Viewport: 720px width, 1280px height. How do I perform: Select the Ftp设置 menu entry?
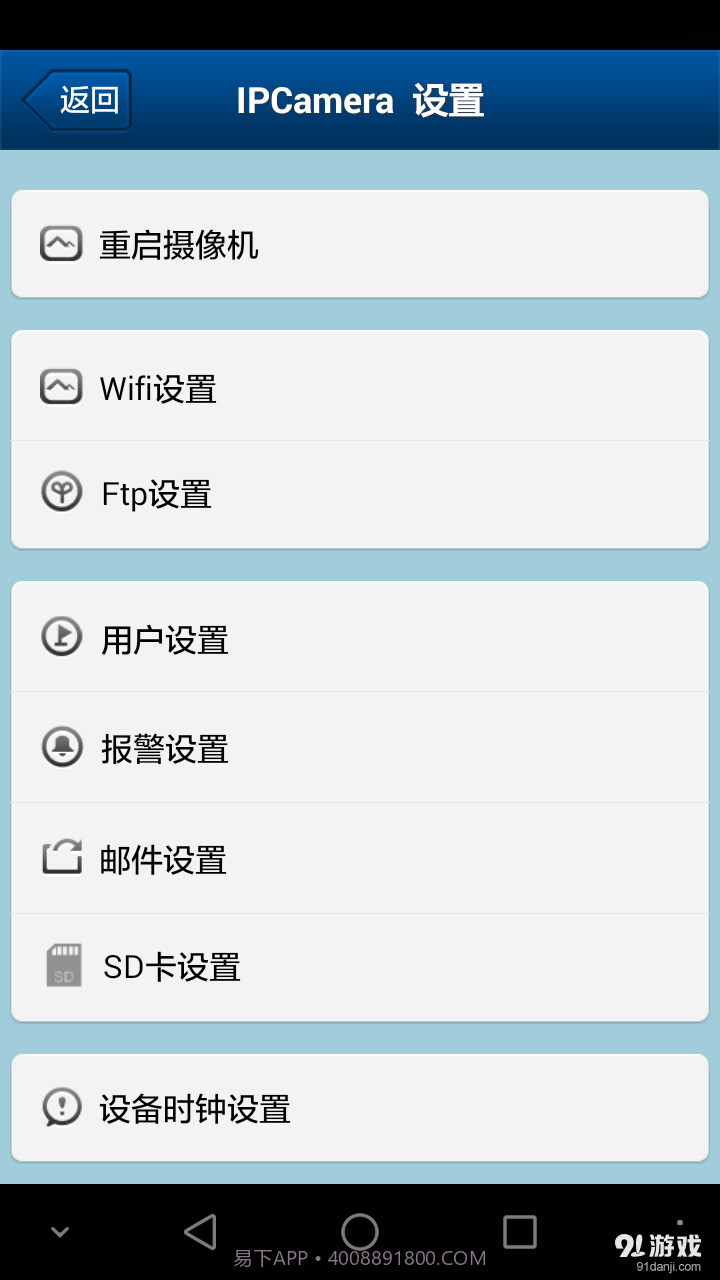360,494
